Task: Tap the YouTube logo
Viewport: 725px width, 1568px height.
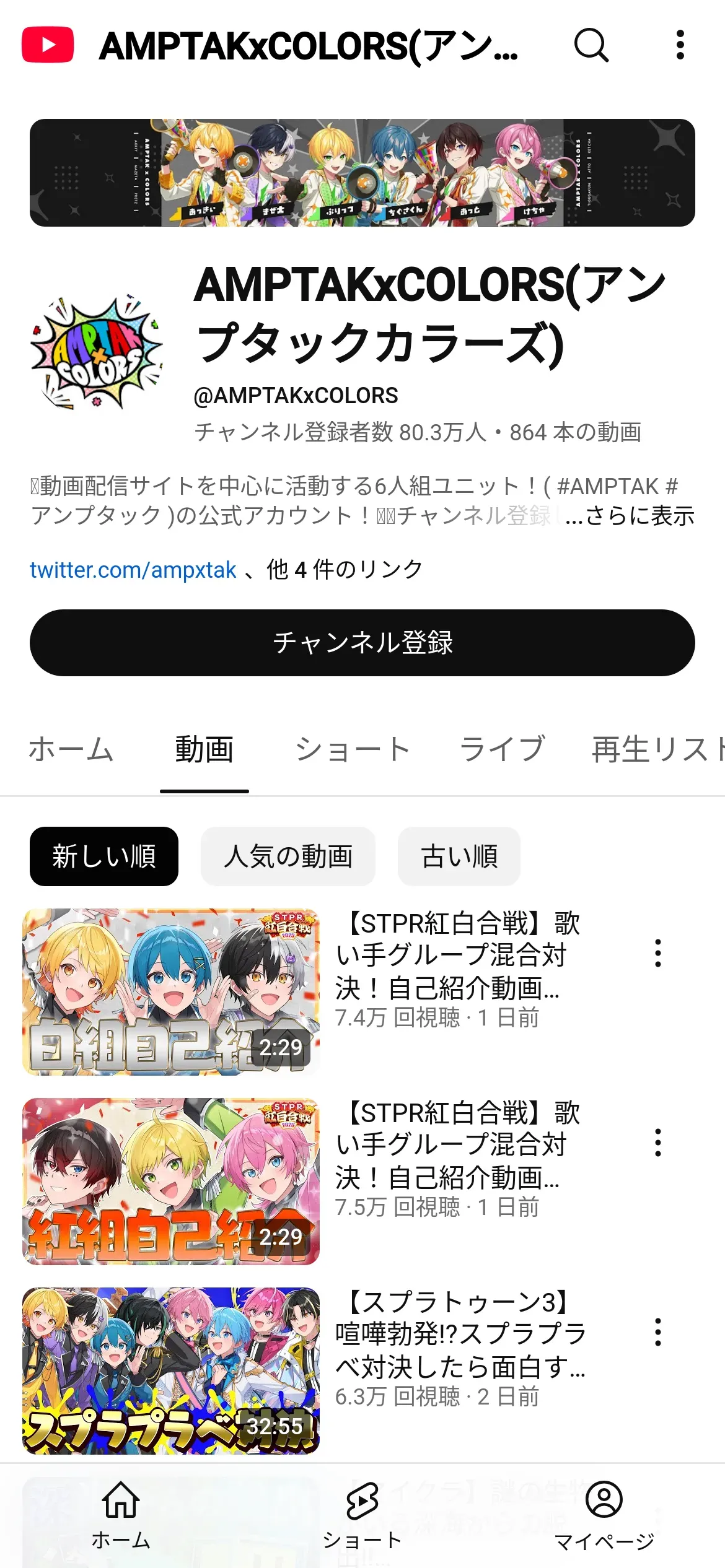Action: (48, 45)
